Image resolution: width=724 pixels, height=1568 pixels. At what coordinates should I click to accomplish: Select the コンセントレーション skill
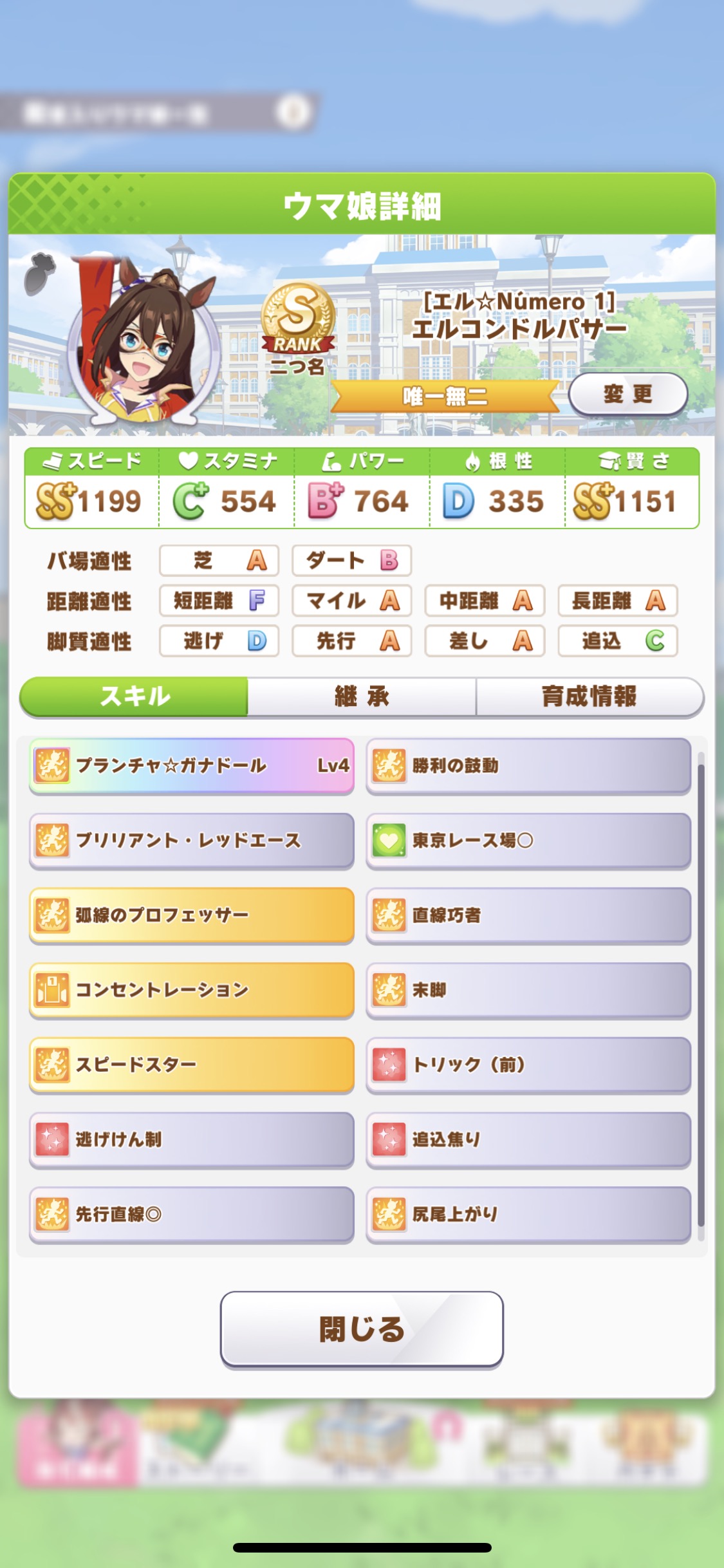coord(192,989)
